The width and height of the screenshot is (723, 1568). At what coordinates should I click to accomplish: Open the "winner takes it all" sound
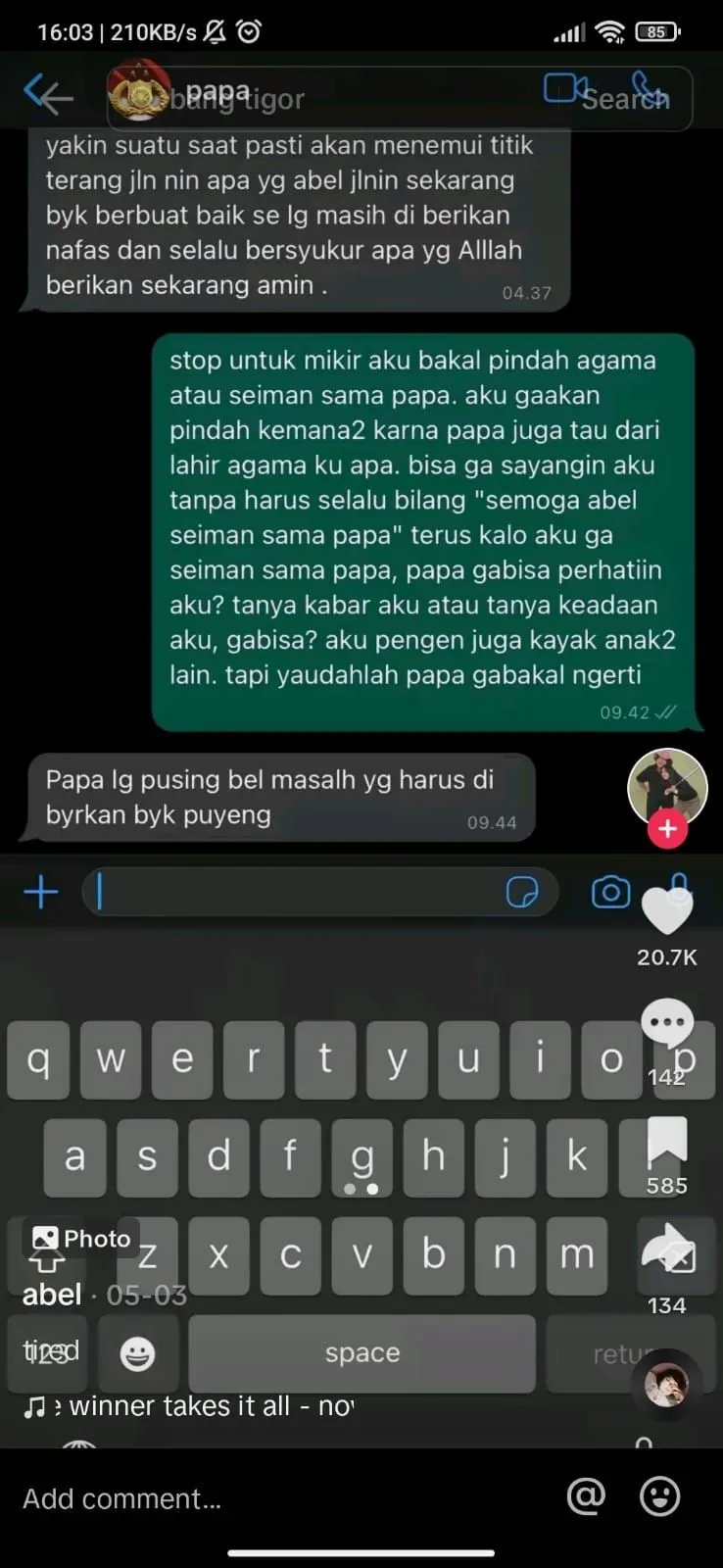[x=196, y=1406]
